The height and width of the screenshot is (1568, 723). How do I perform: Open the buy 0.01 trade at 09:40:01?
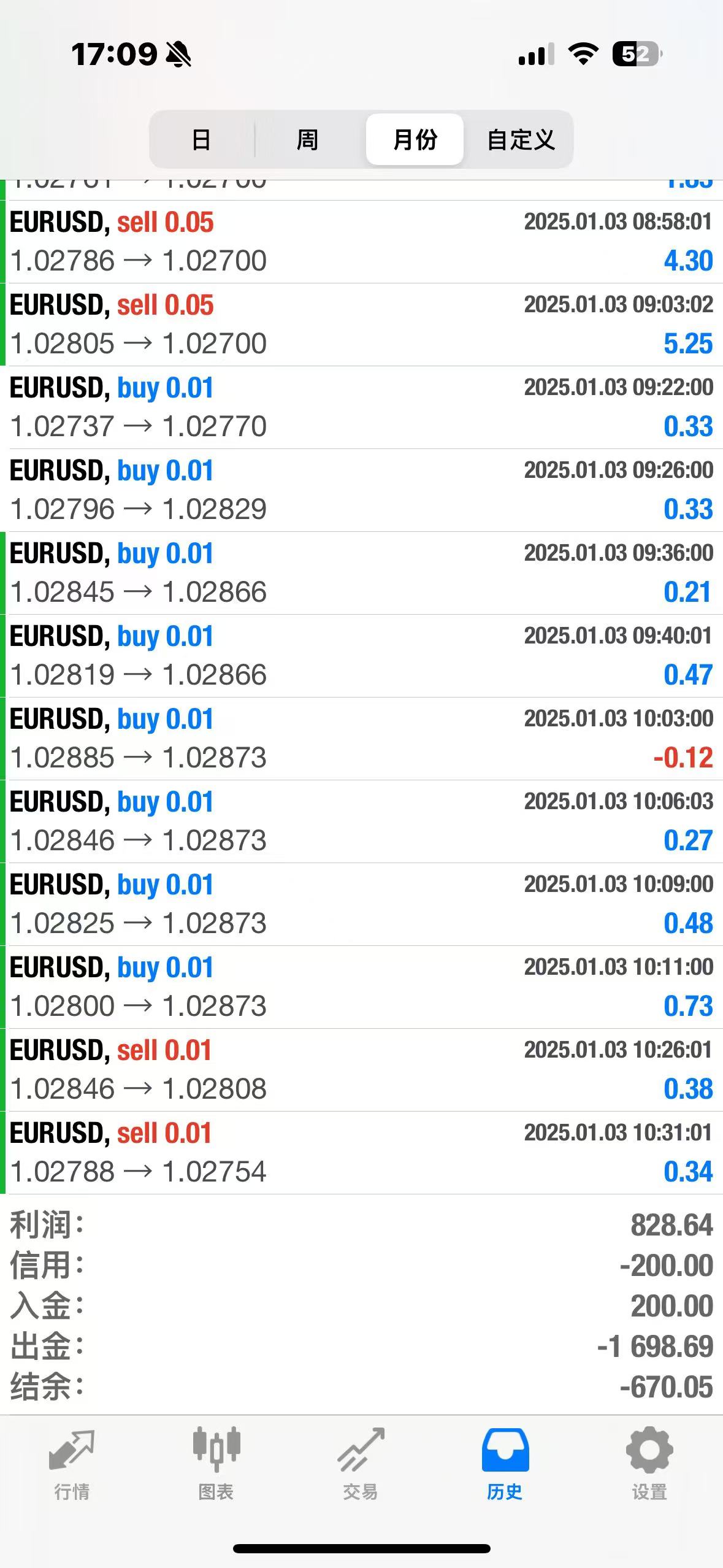[x=361, y=656]
